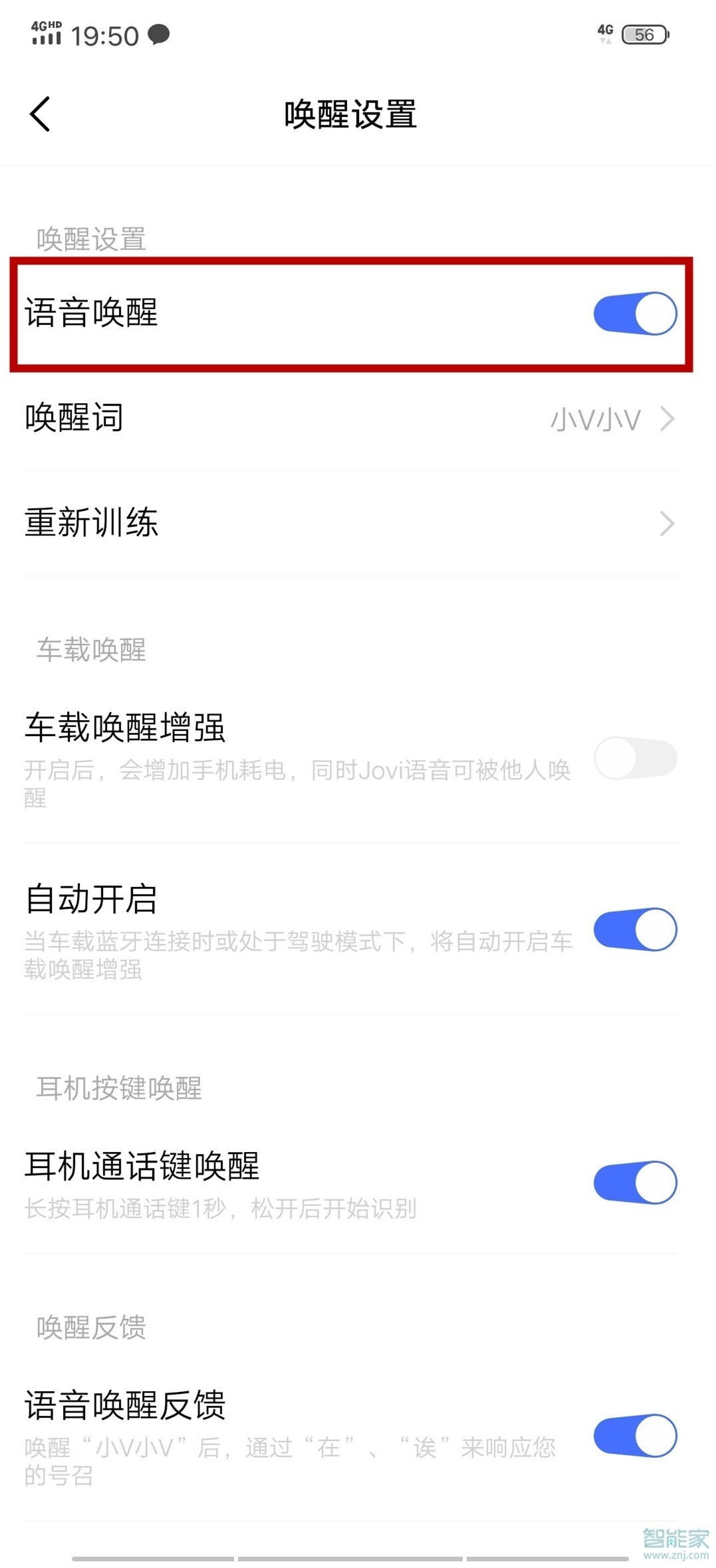The image size is (716, 1568).
Task: Tap the wake word value 小V小V
Action: [x=595, y=419]
